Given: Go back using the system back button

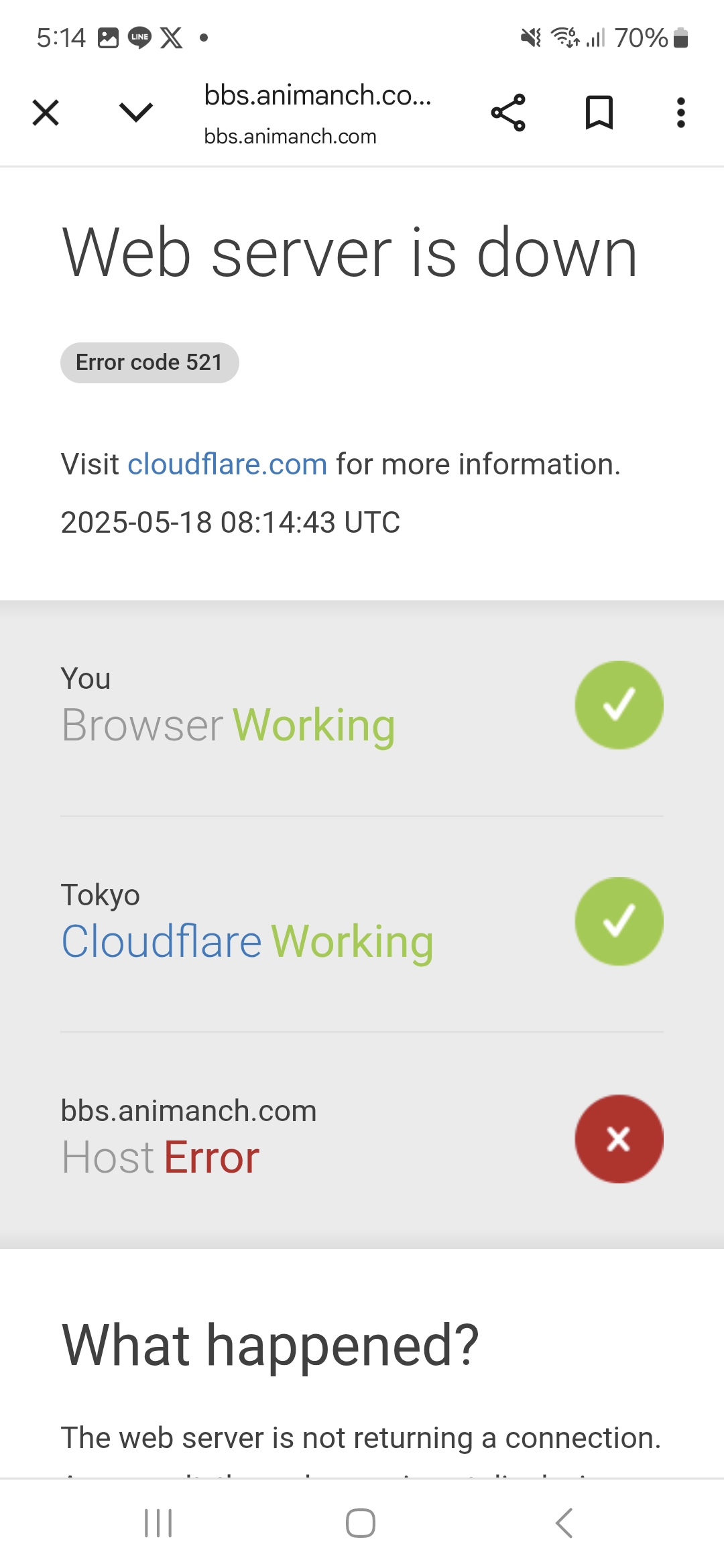Looking at the screenshot, I should click(x=564, y=1523).
